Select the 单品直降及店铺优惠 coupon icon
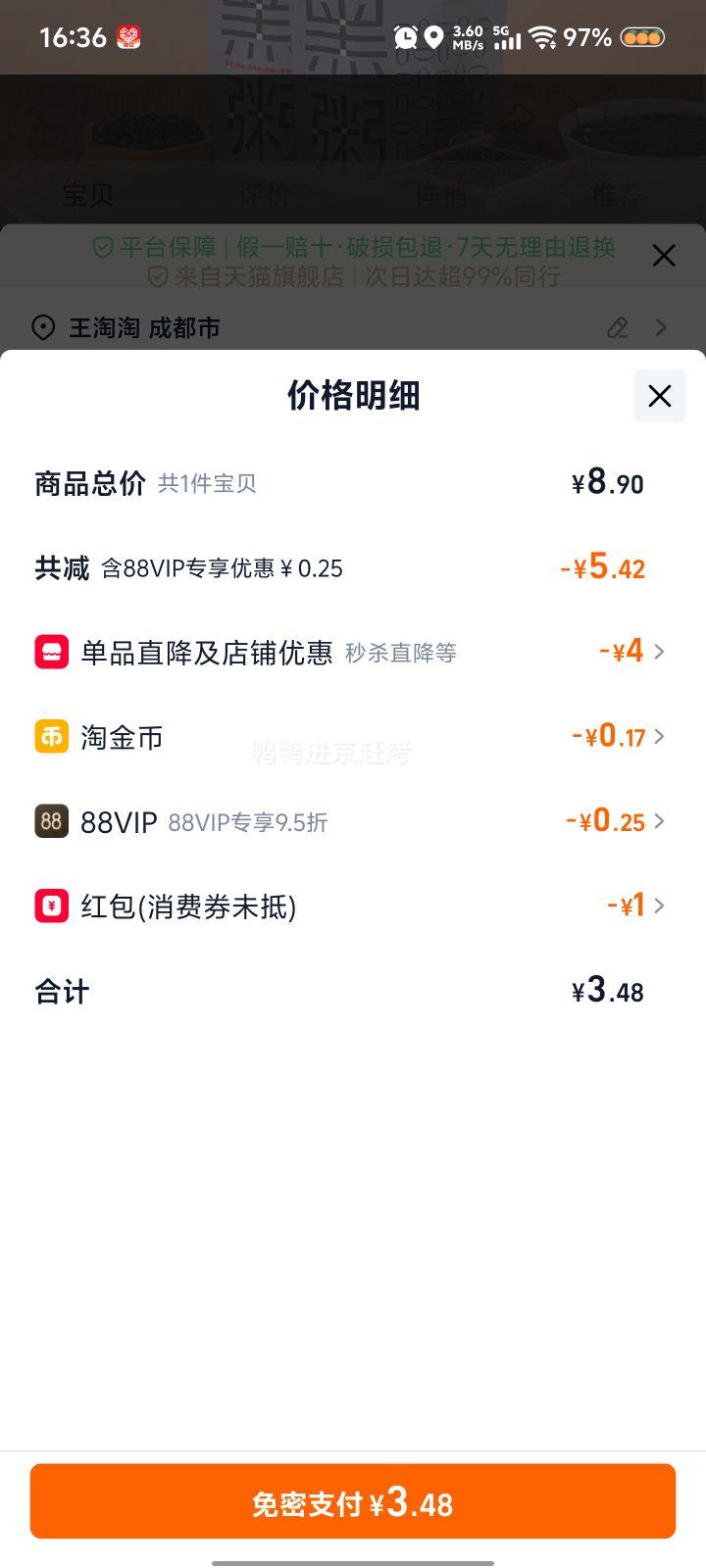This screenshot has height=1568, width=706. pos(50,651)
